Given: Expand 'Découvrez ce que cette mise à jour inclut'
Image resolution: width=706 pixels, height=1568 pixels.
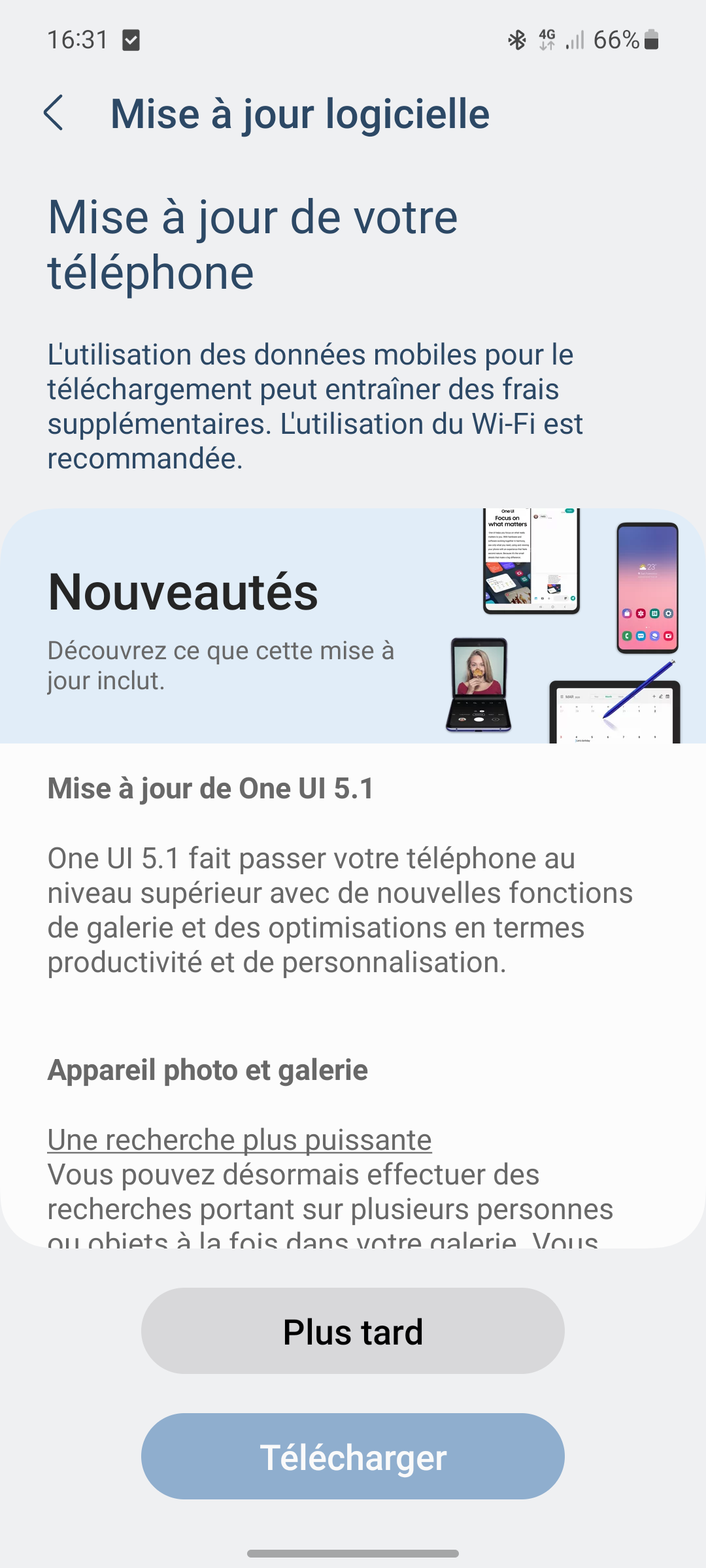Looking at the screenshot, I should (220, 665).
